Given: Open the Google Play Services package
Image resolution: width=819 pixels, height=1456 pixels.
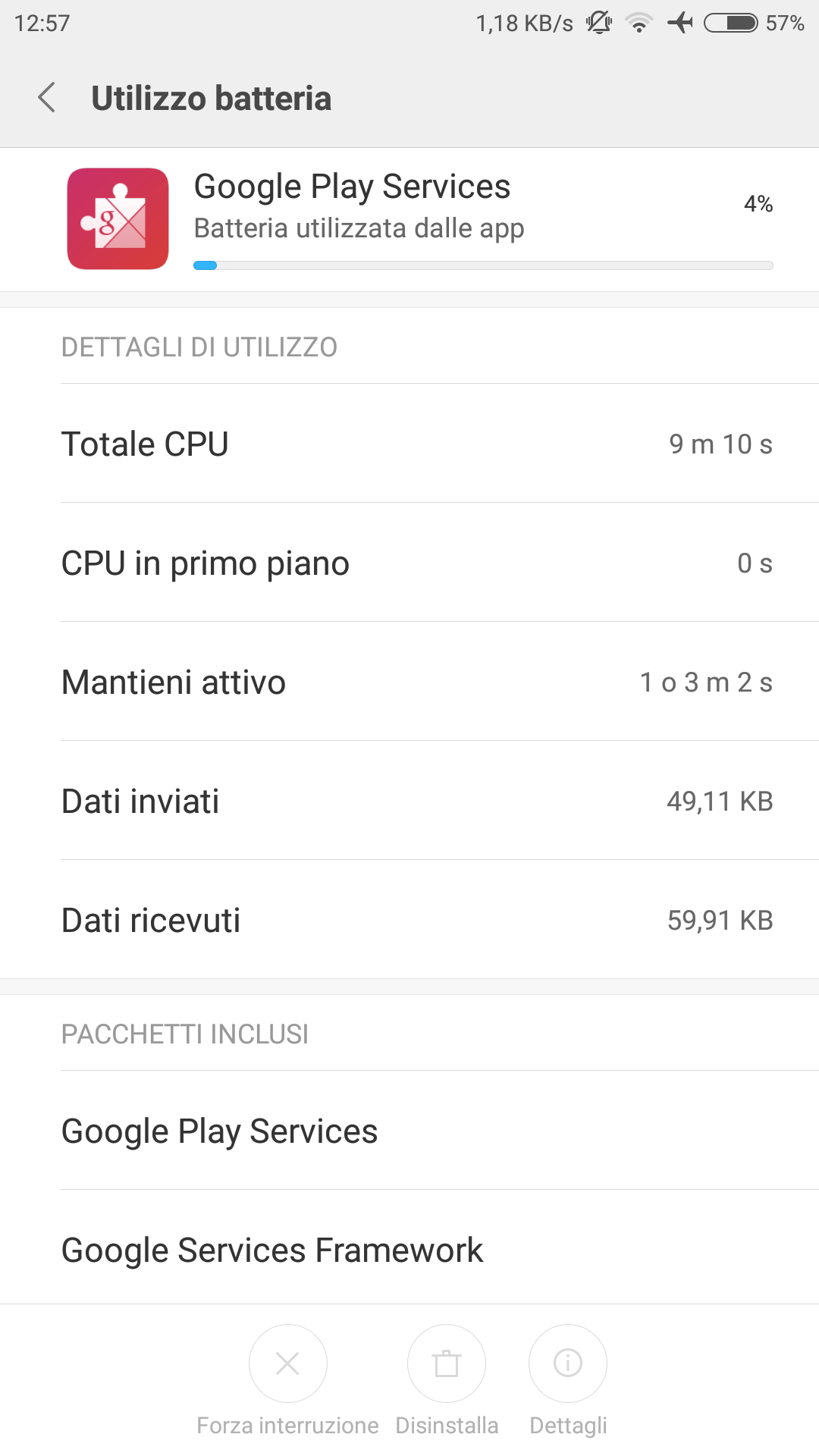Looking at the screenshot, I should point(409,1131).
